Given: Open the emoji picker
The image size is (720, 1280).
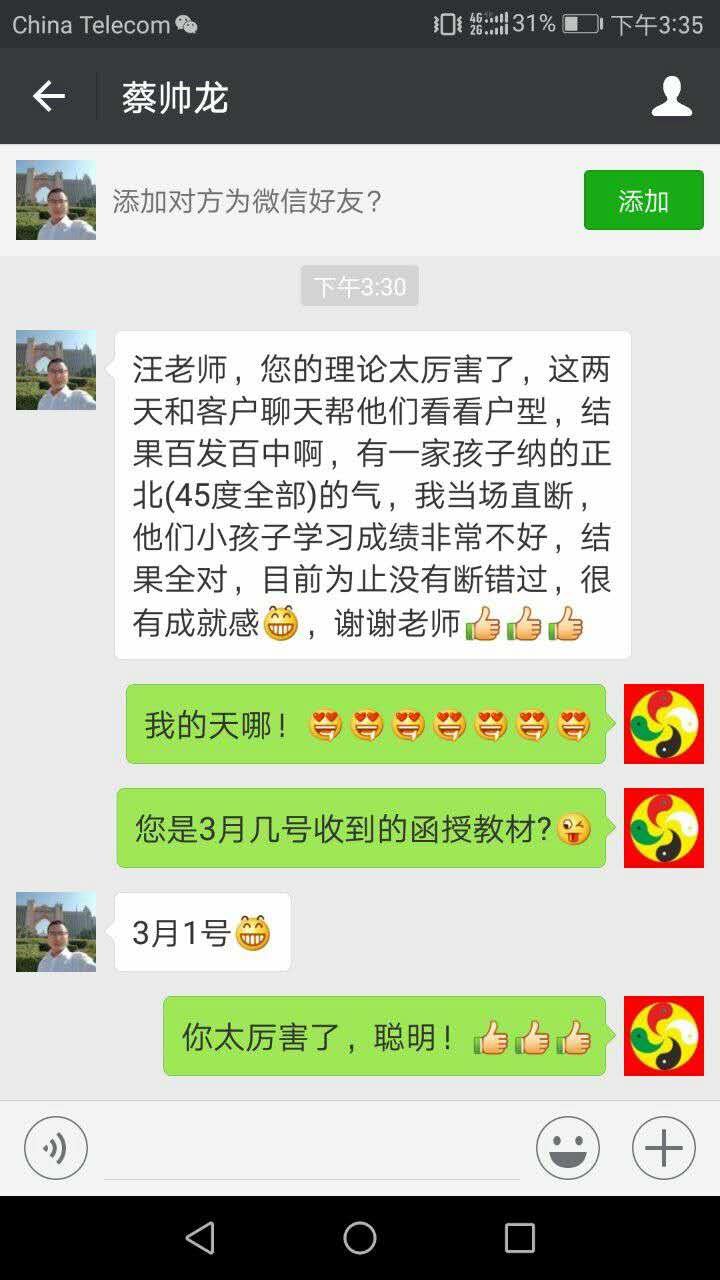Looking at the screenshot, I should pos(567,1148).
